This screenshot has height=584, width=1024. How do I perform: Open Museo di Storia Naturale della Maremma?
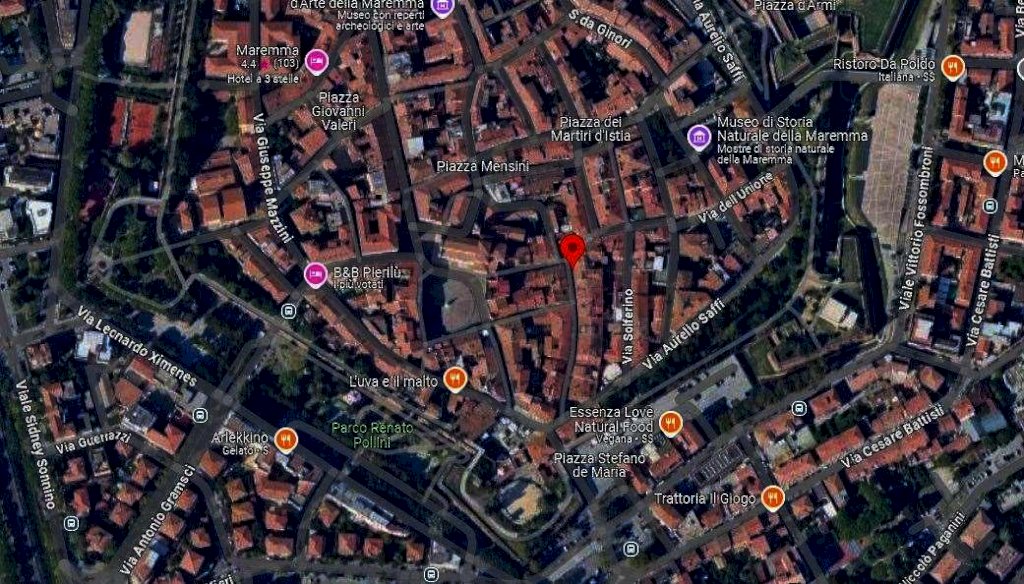(x=700, y=135)
